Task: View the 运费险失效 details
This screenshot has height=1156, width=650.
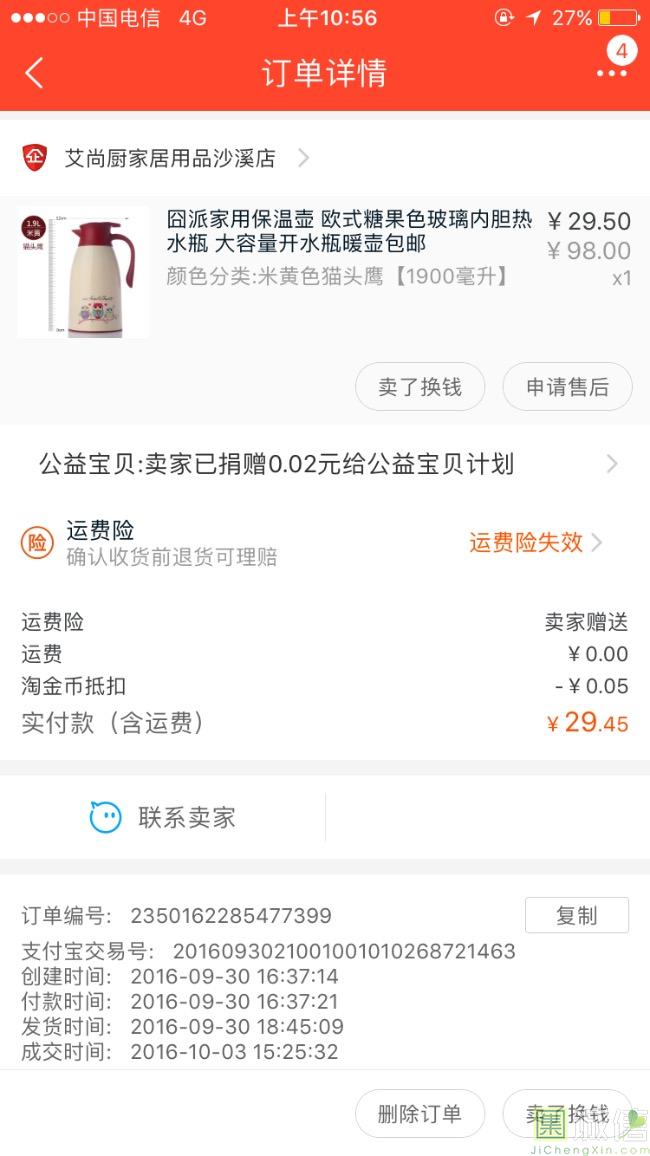Action: tap(535, 543)
